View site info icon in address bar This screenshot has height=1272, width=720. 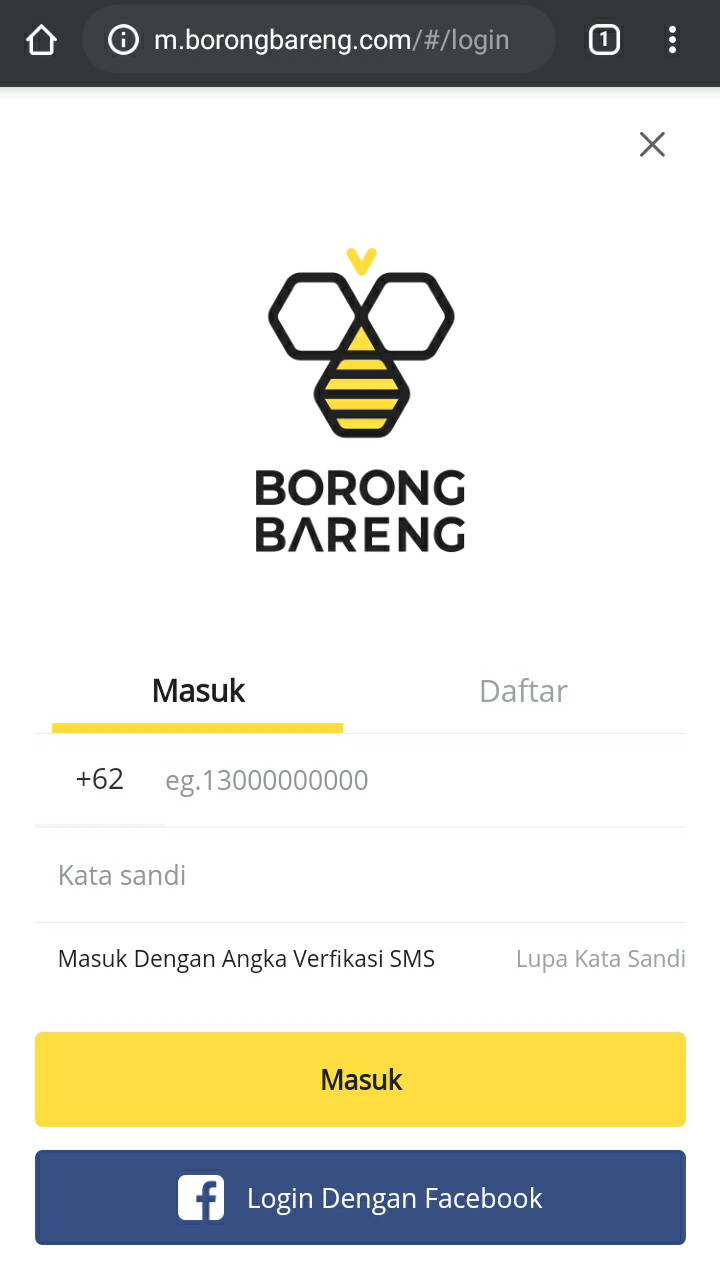(x=123, y=40)
